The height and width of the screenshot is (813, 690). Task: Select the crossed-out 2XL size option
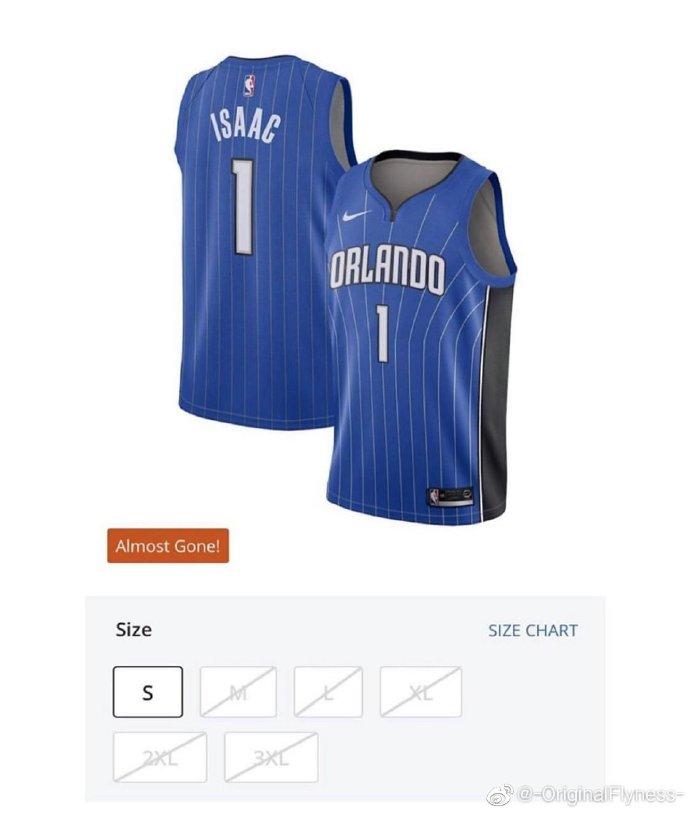[x=160, y=757]
